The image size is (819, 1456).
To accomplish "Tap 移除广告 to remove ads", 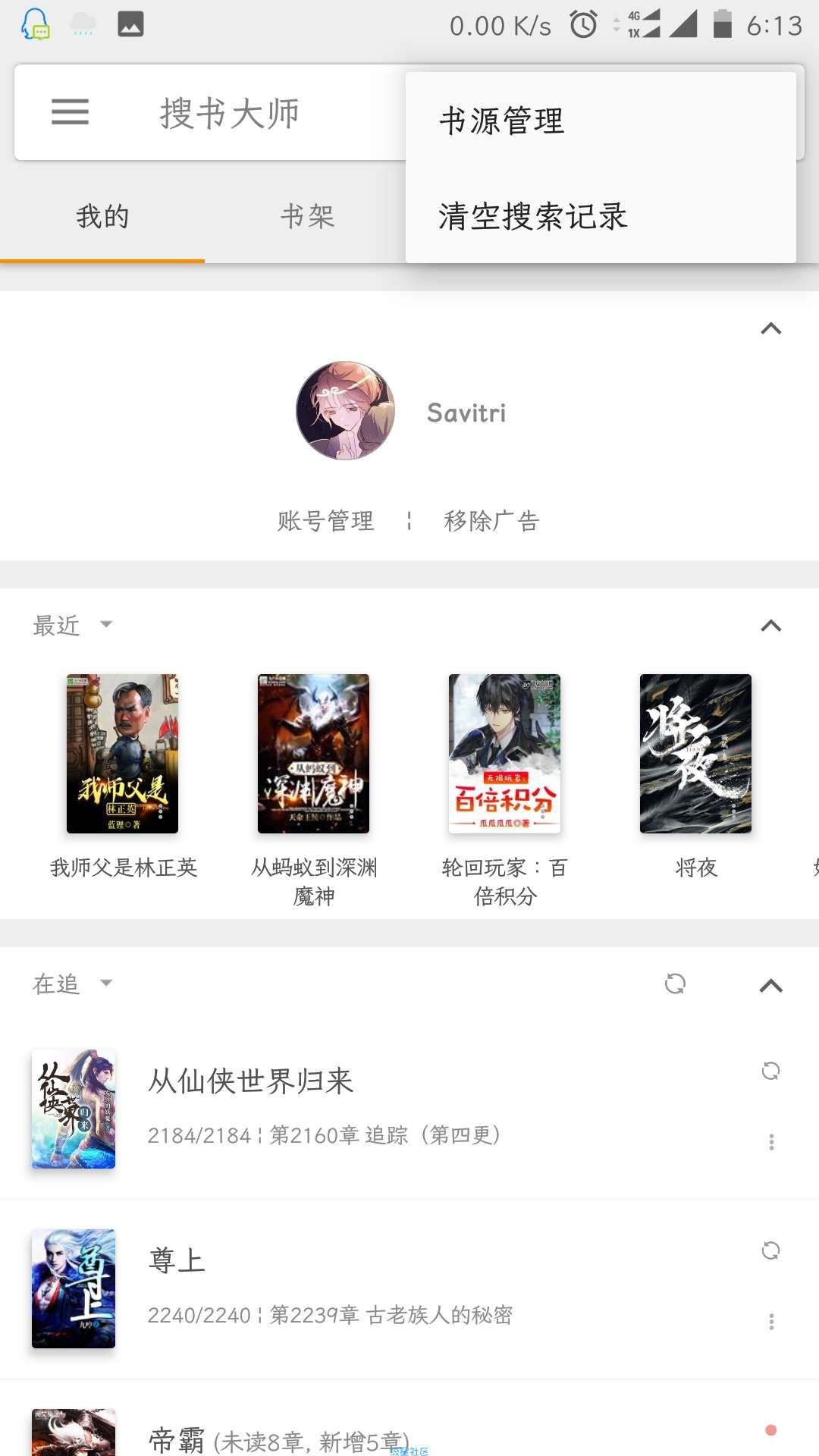I will coord(491,521).
